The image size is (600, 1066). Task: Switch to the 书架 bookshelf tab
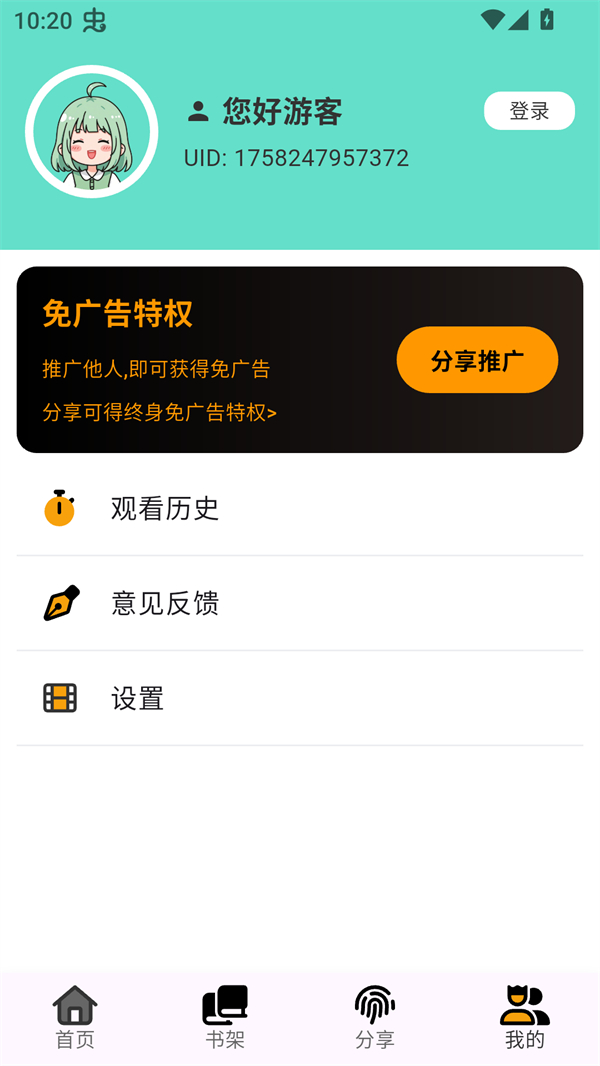click(x=225, y=1017)
